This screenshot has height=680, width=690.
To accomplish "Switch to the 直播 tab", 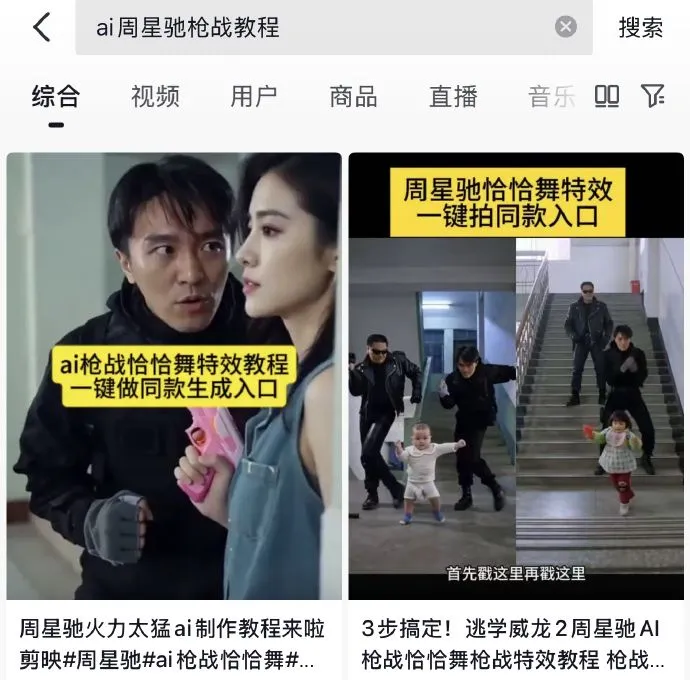I will pyautogui.click(x=453, y=96).
